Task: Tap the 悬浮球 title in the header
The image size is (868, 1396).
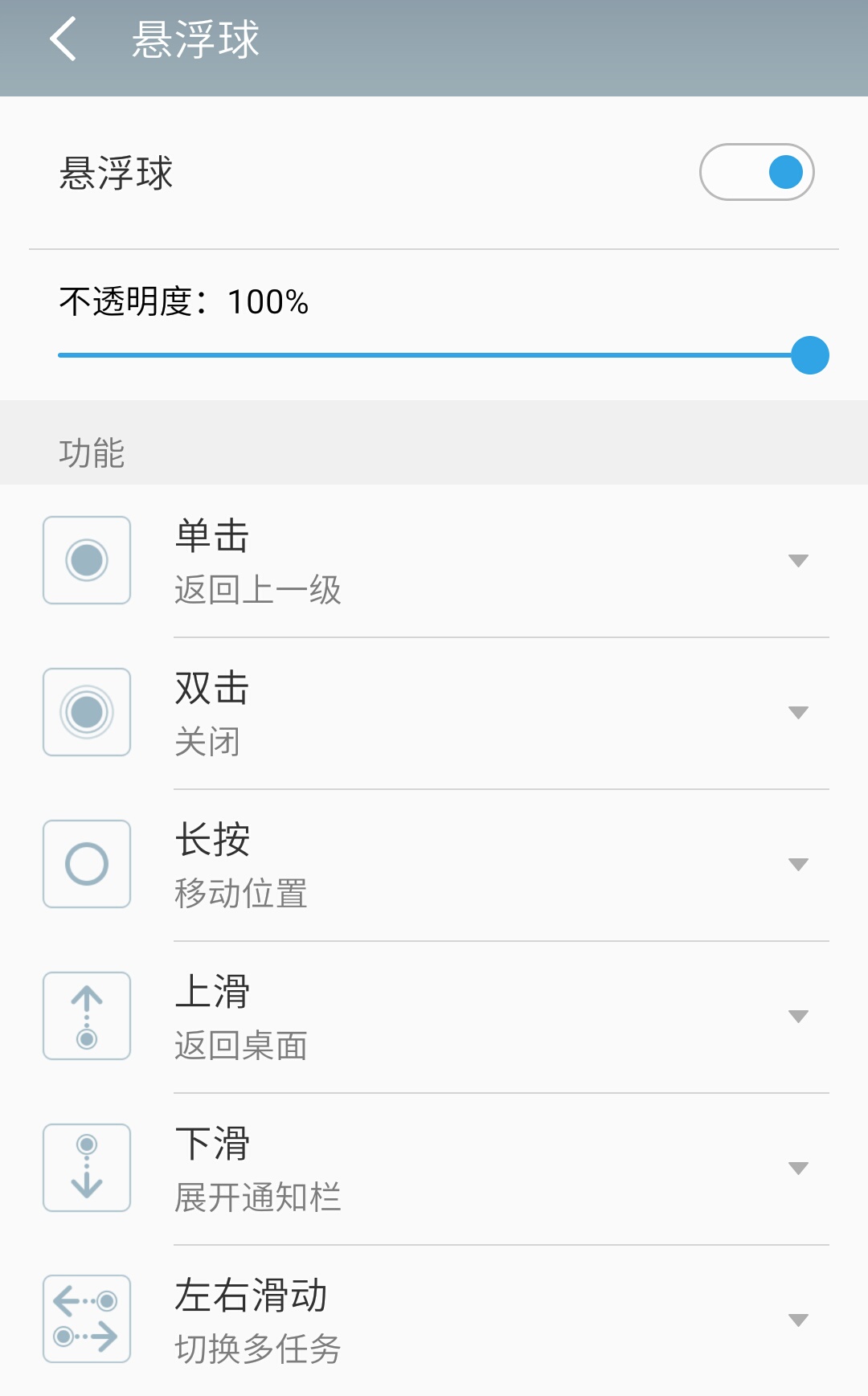Action: 194,40
